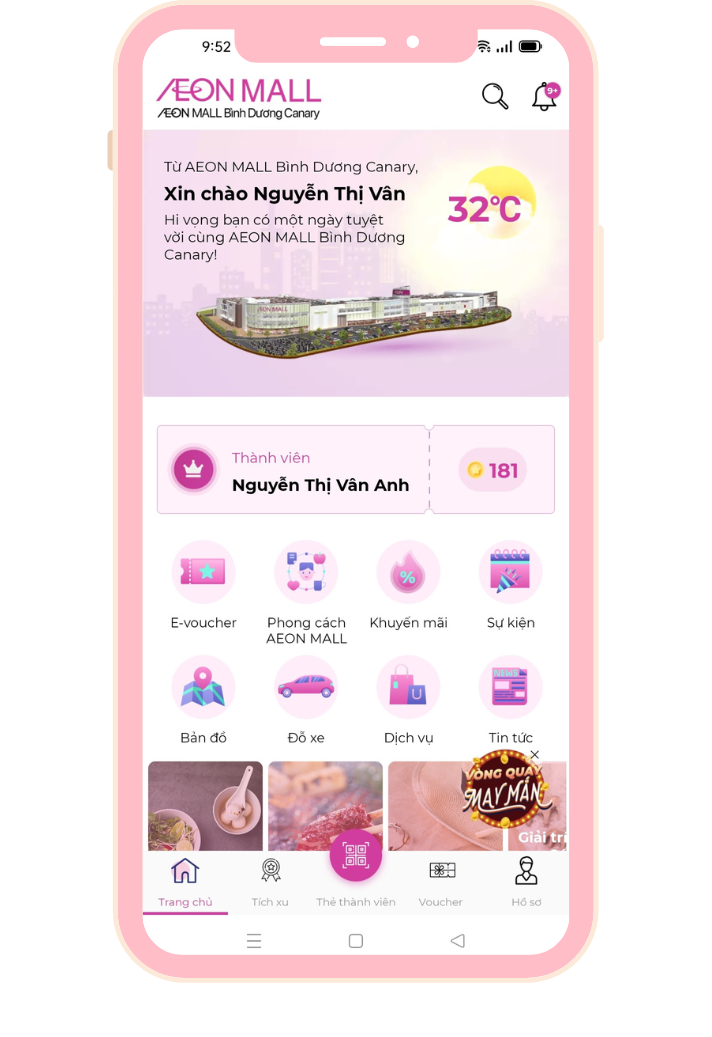Open the member card for Nguyễn Thị Vân Anh

[x=292, y=470]
